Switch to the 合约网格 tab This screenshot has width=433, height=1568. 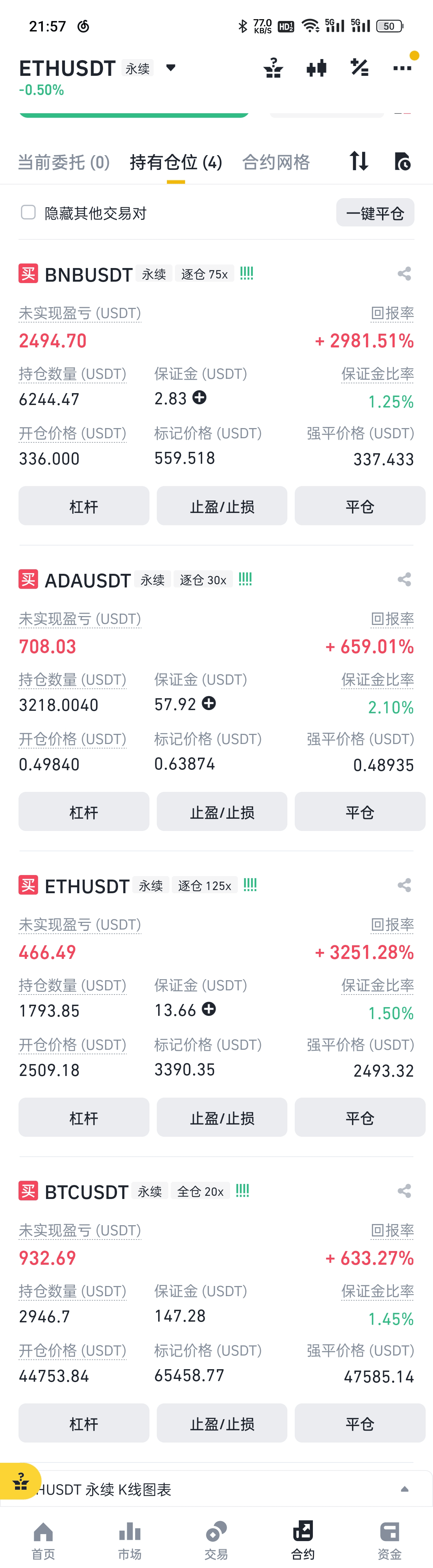(276, 162)
